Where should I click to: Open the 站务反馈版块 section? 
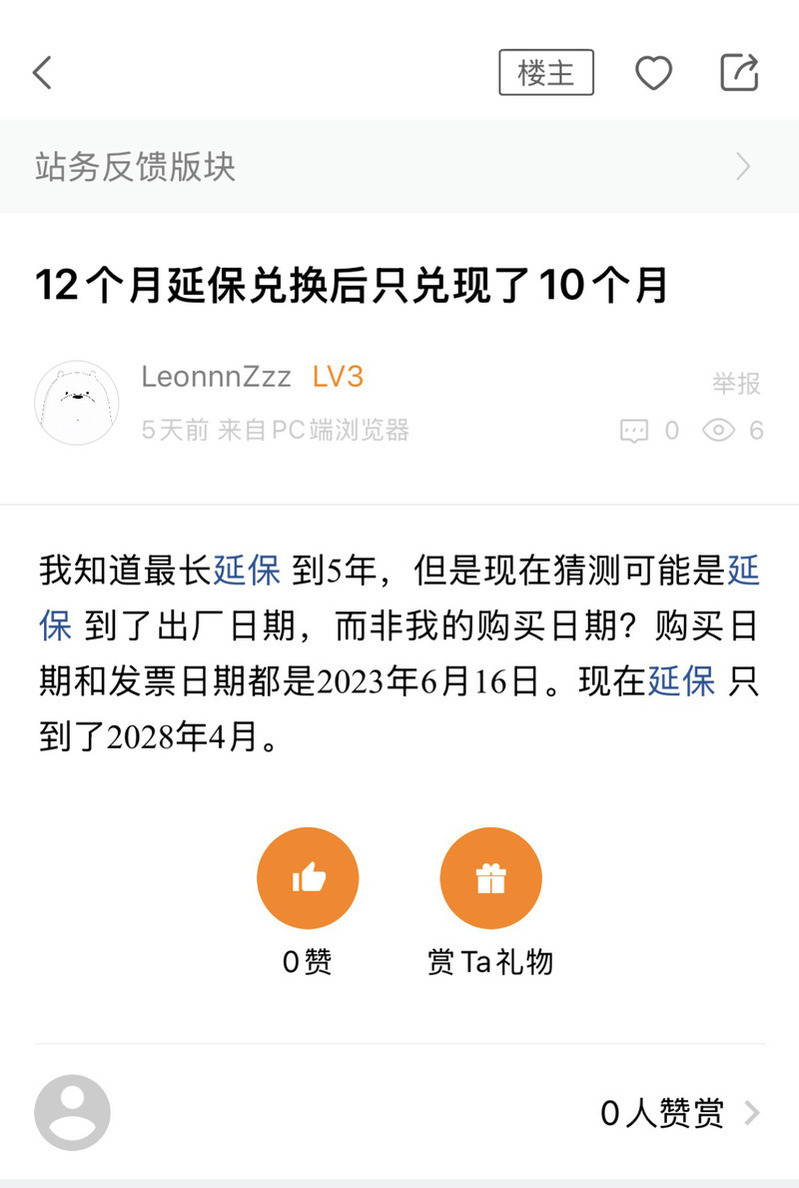tap(399, 166)
